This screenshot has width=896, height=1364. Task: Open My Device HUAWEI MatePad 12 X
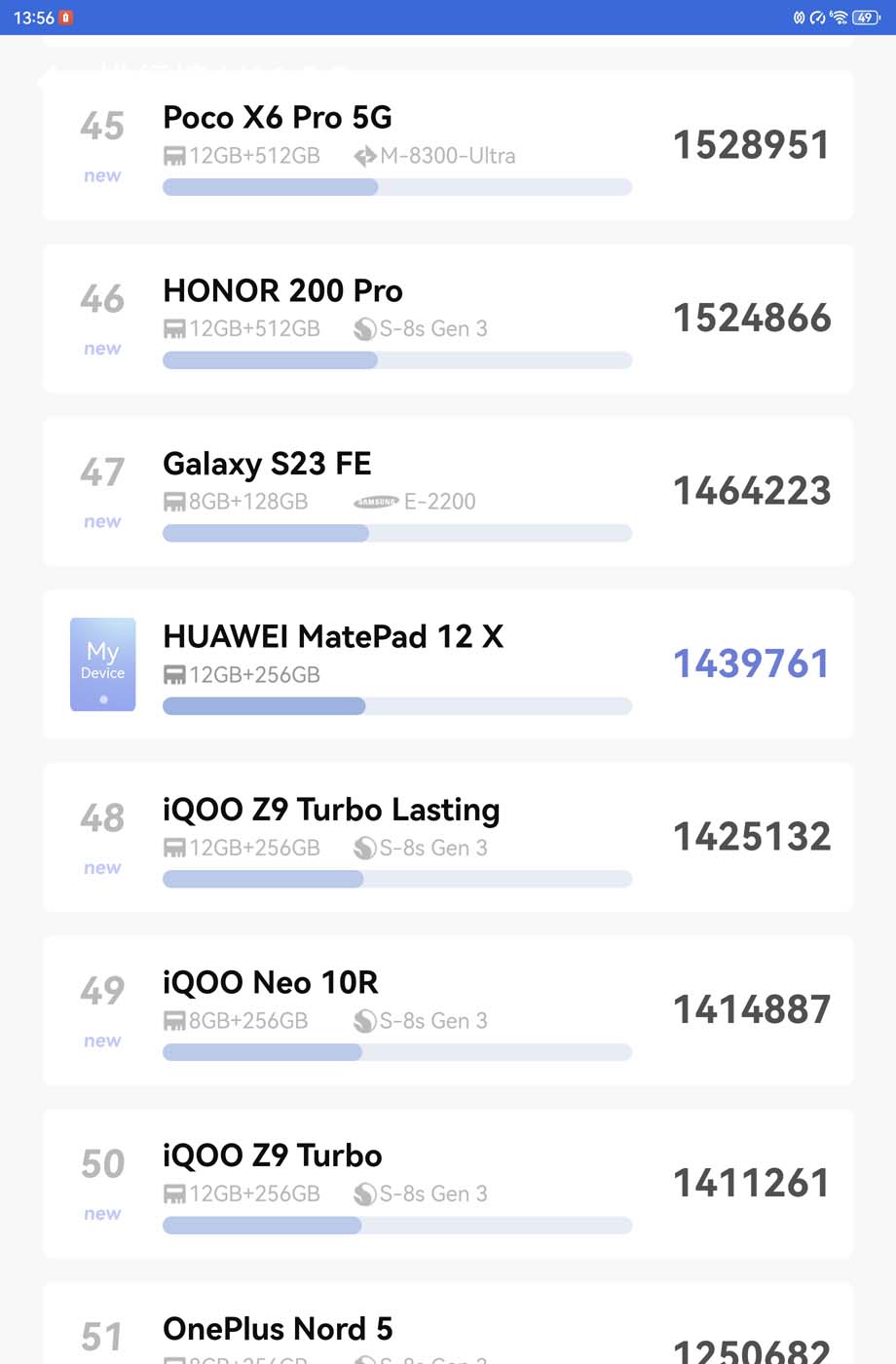coord(448,664)
